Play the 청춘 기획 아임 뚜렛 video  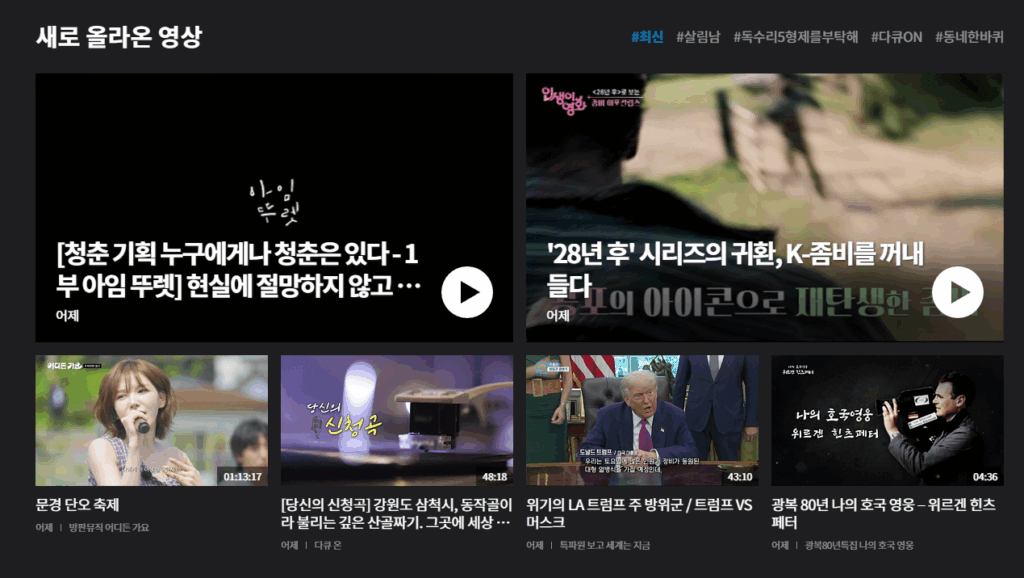pyautogui.click(x=466, y=292)
